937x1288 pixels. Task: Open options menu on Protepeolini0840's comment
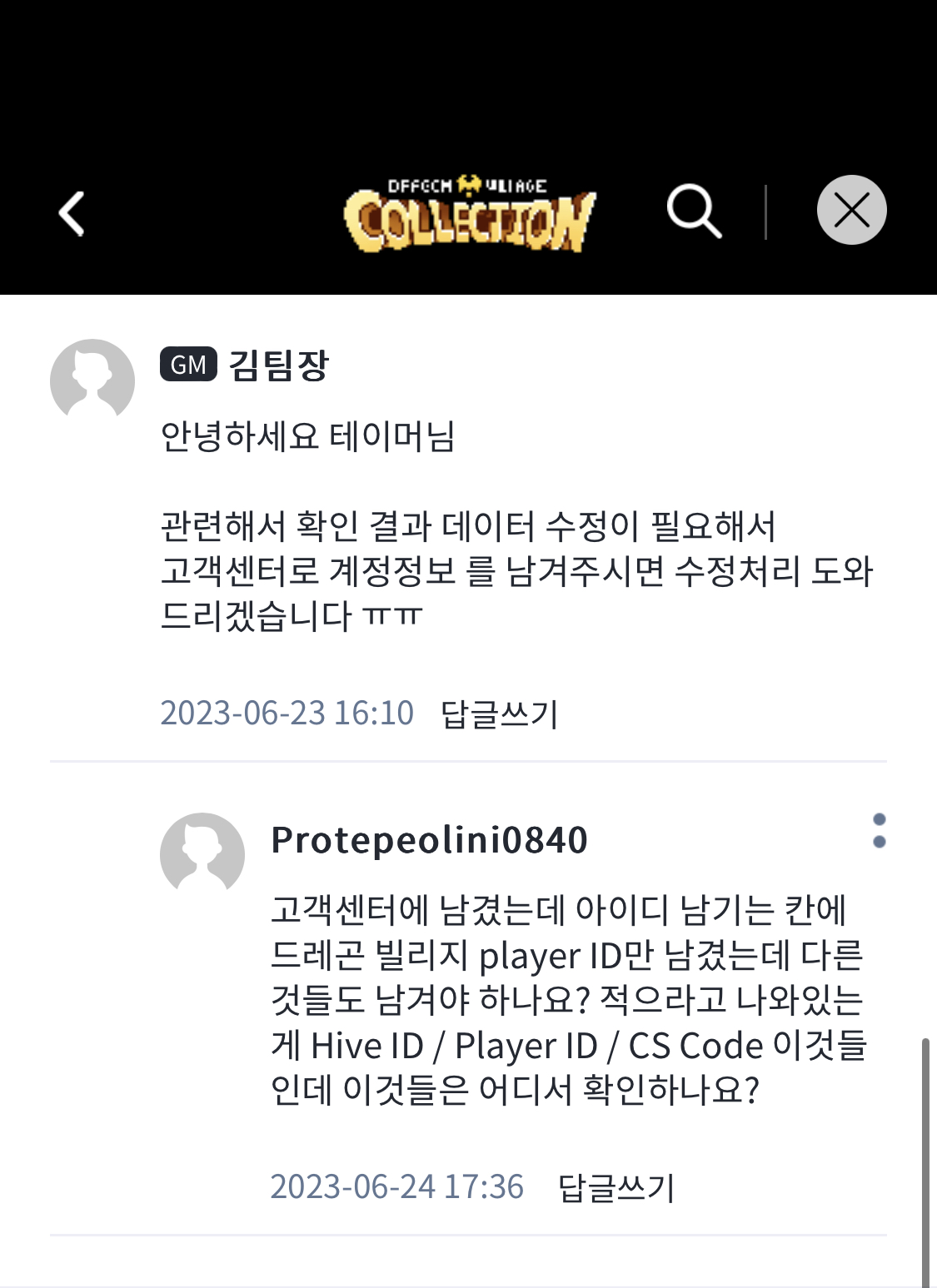pos(879,831)
